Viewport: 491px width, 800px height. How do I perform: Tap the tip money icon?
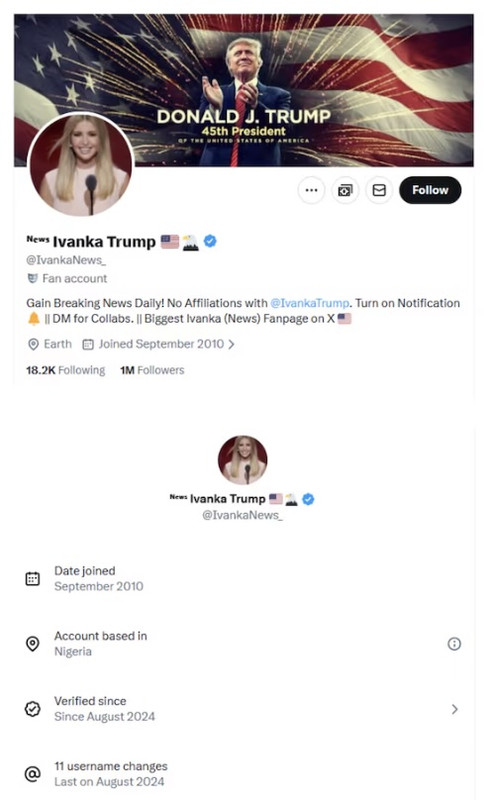point(346,190)
